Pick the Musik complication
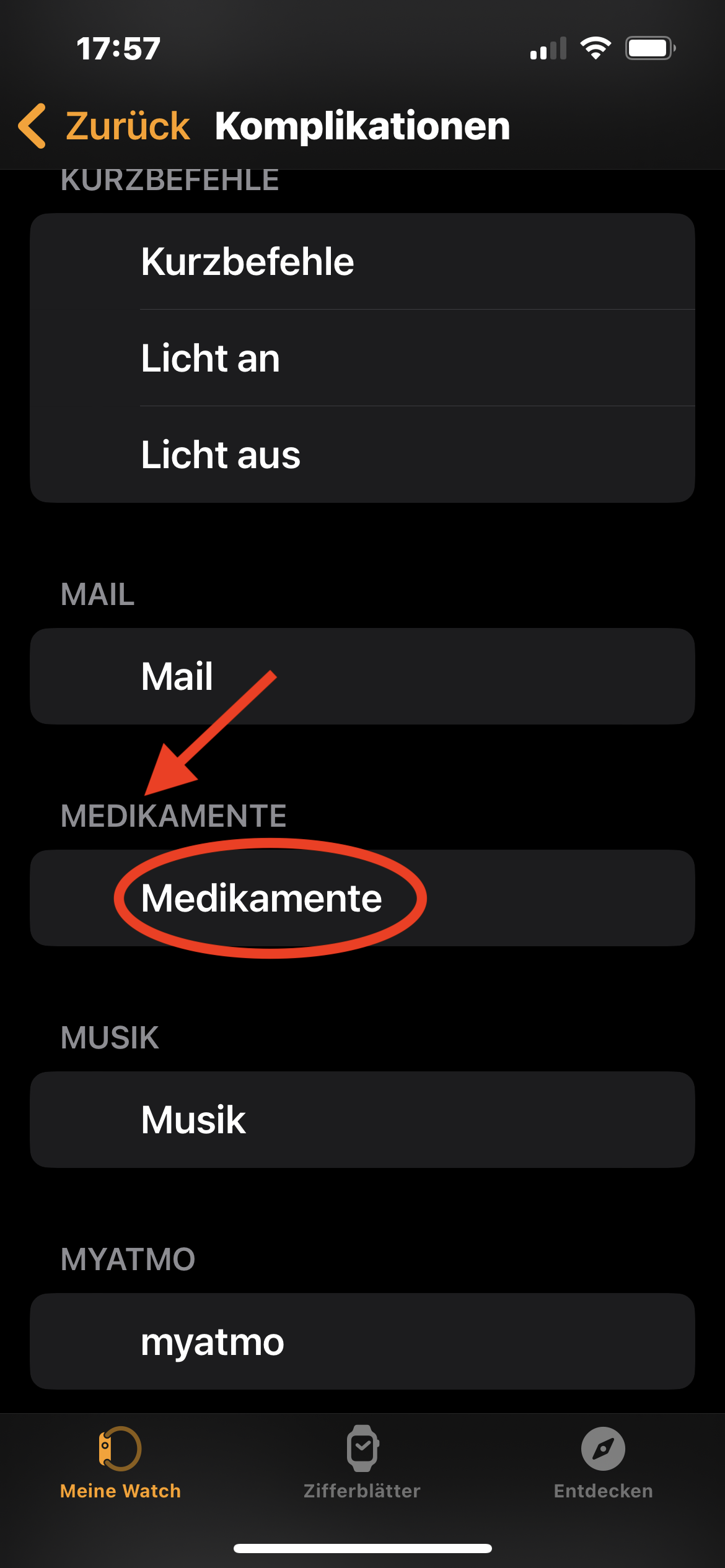Image resolution: width=725 pixels, height=1568 pixels. [362, 1120]
